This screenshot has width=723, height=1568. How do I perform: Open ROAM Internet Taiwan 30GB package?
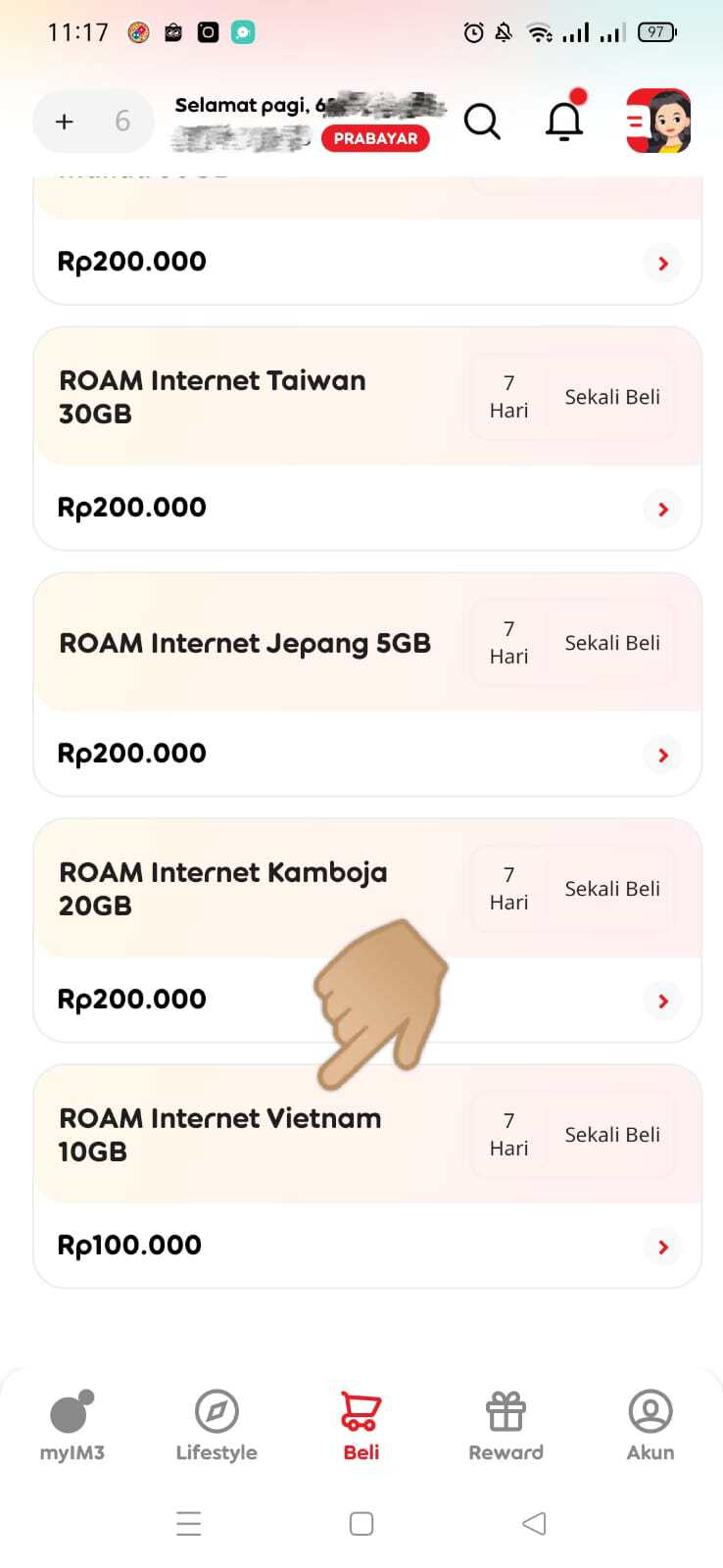367,438
